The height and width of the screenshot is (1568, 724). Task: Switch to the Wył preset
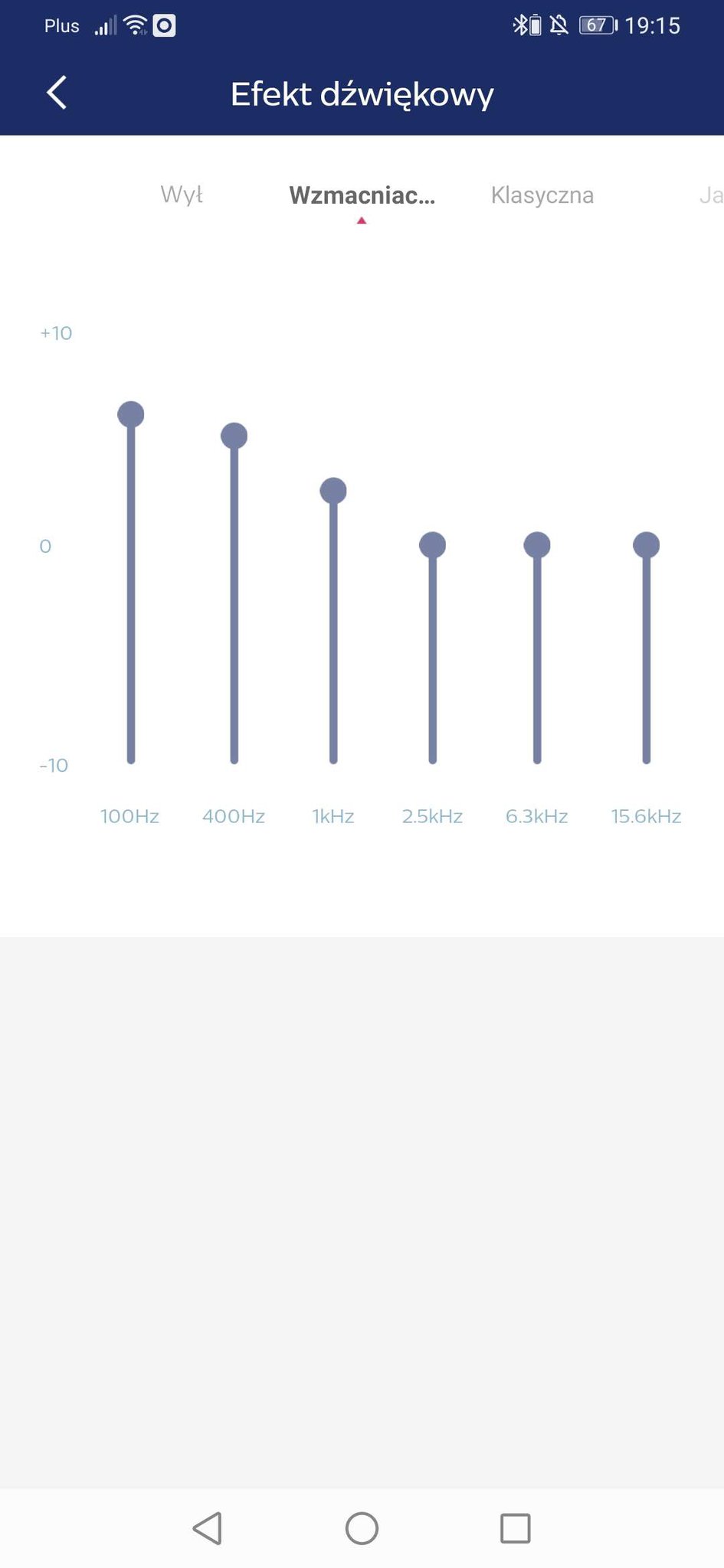[182, 194]
